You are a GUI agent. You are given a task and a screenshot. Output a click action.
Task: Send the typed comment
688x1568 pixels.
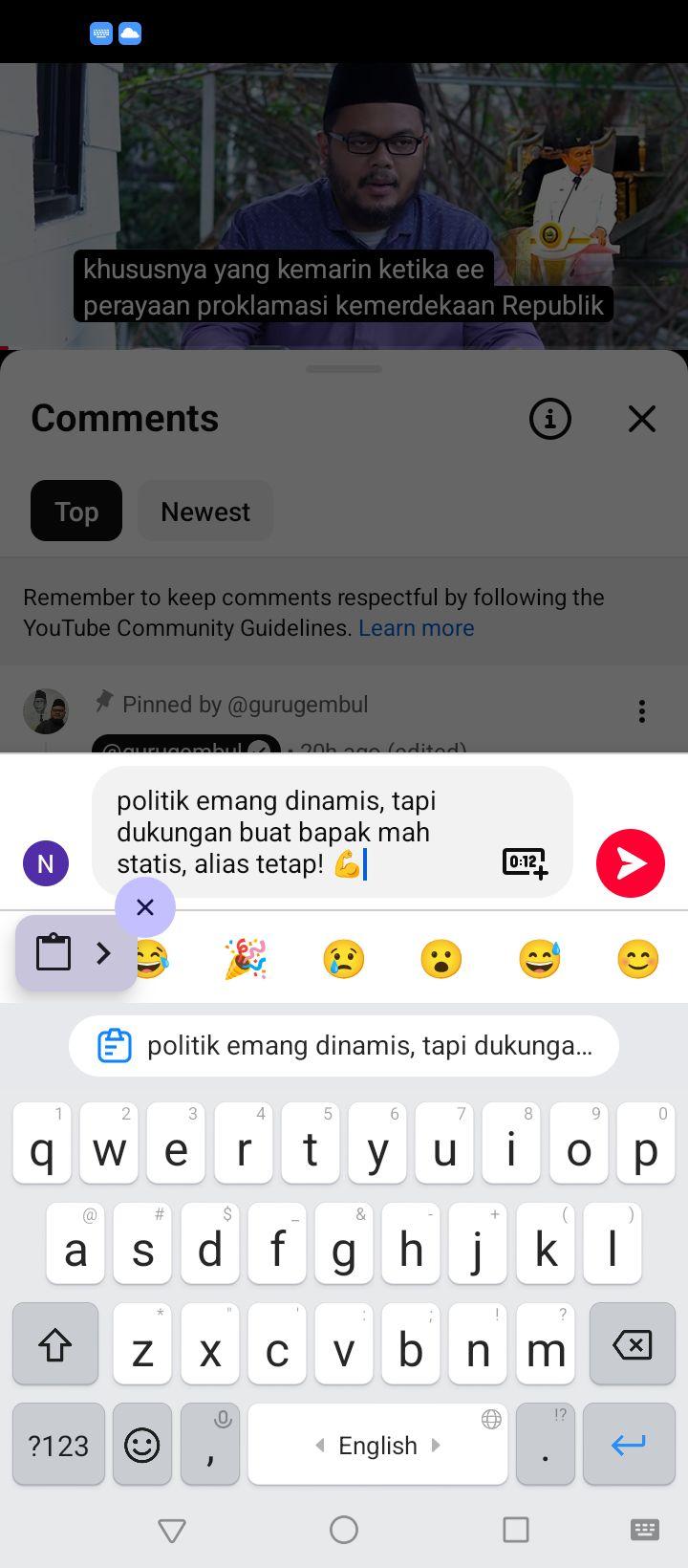click(631, 863)
